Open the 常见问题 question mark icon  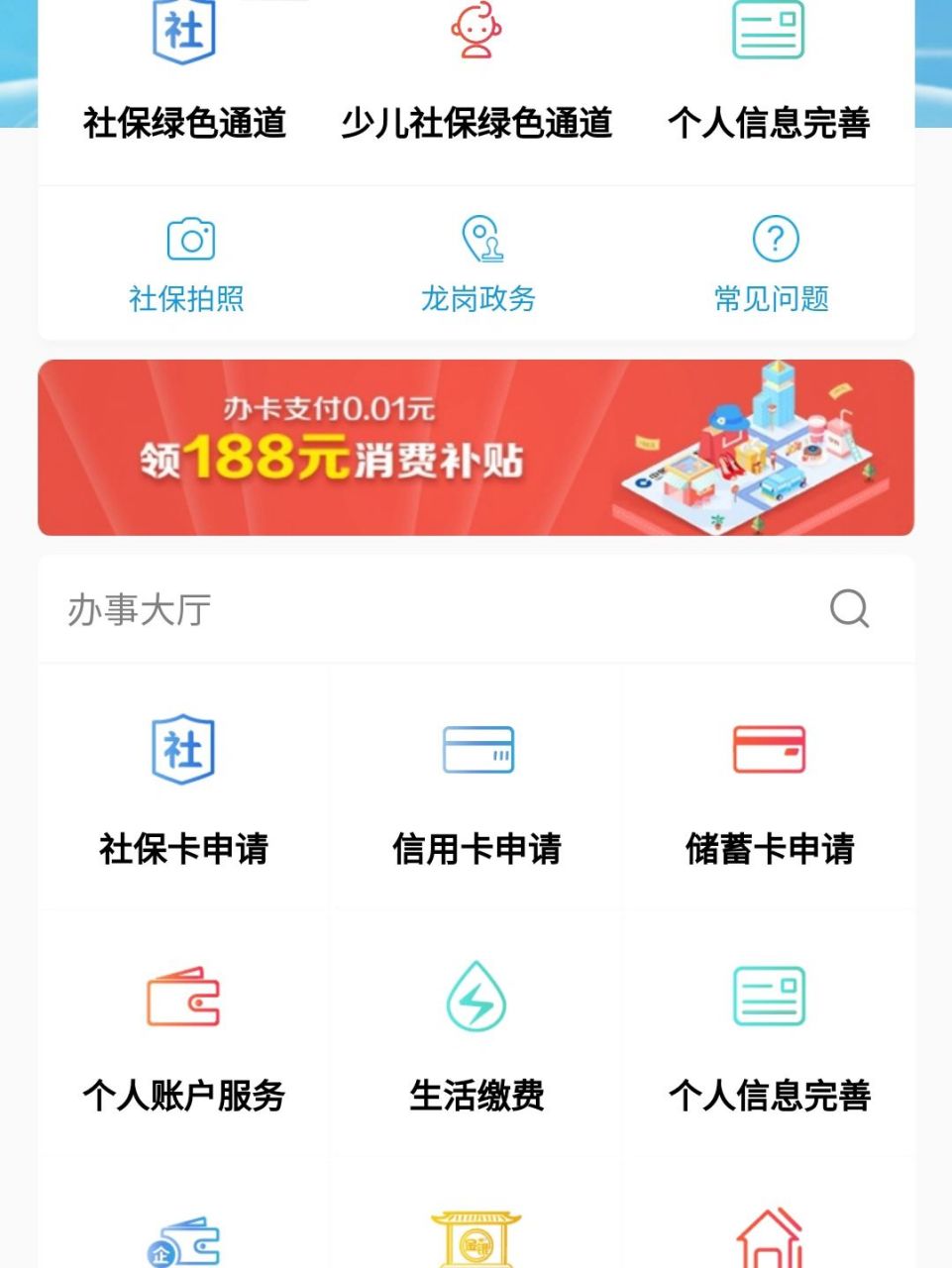pyautogui.click(x=775, y=238)
